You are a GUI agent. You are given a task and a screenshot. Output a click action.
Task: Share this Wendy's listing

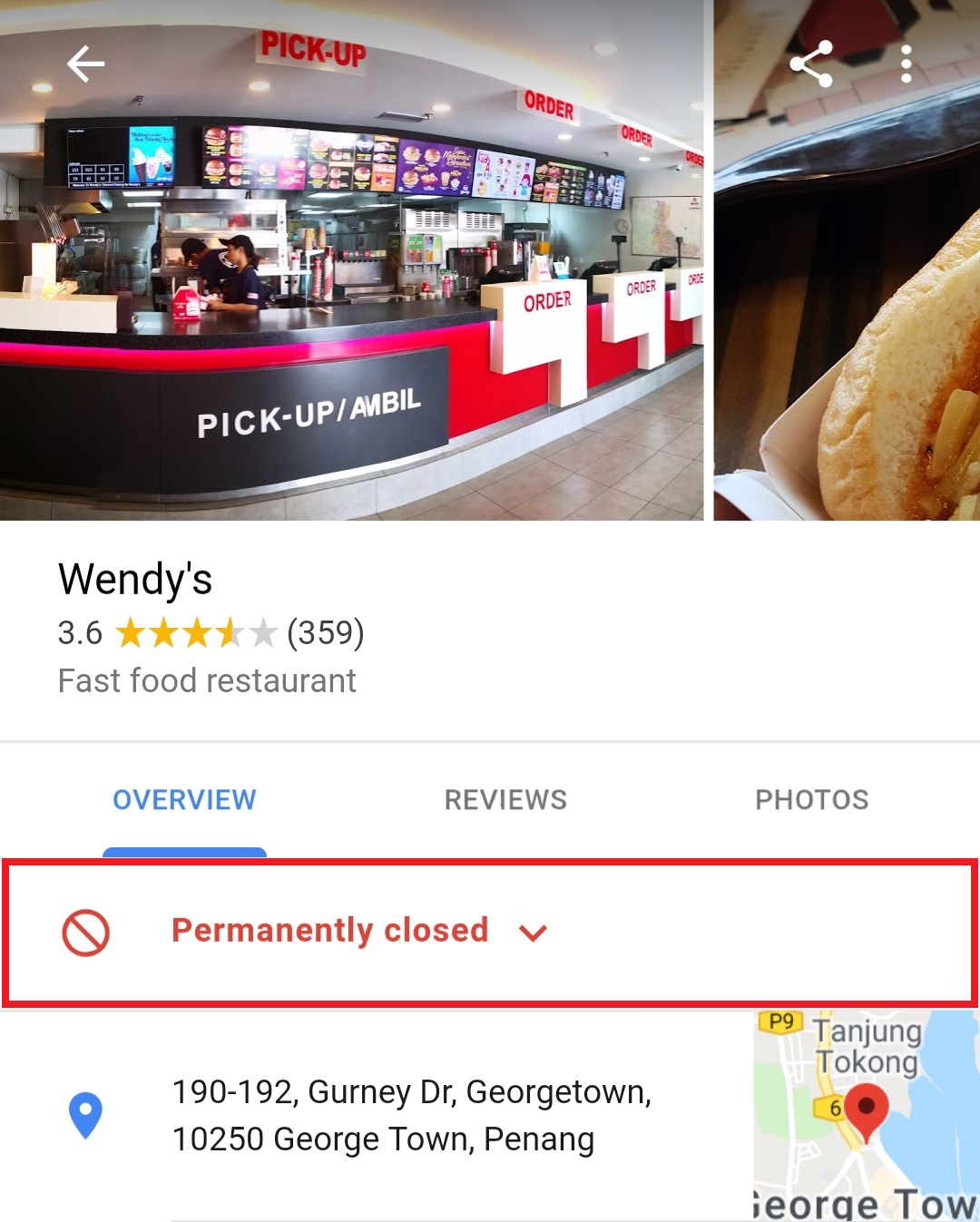(x=810, y=64)
